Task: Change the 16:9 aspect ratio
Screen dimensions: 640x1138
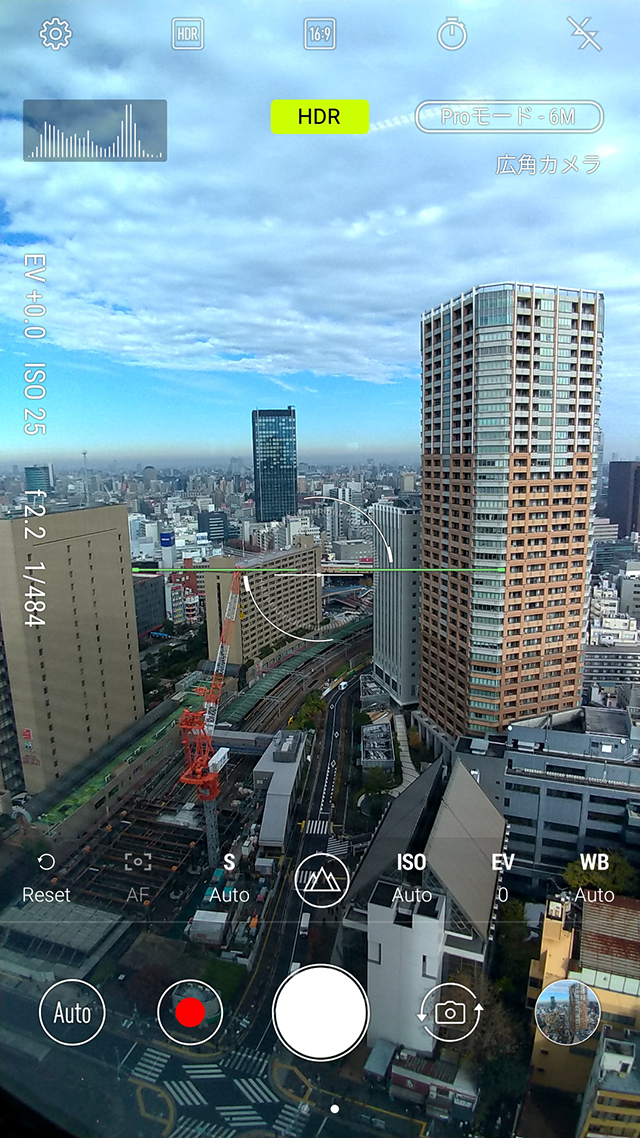Action: (319, 34)
